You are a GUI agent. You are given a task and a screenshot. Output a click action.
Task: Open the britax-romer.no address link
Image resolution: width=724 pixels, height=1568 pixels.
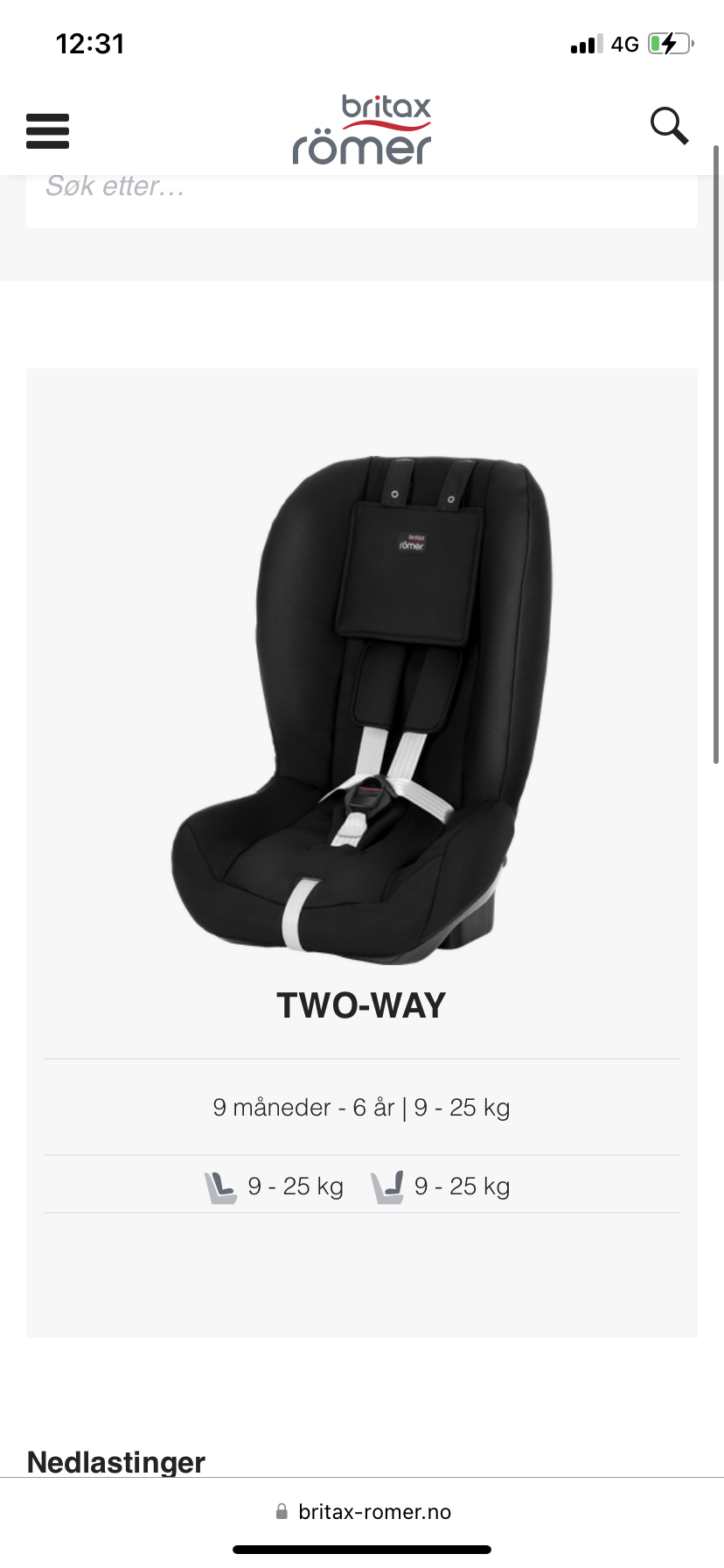[x=376, y=1511]
